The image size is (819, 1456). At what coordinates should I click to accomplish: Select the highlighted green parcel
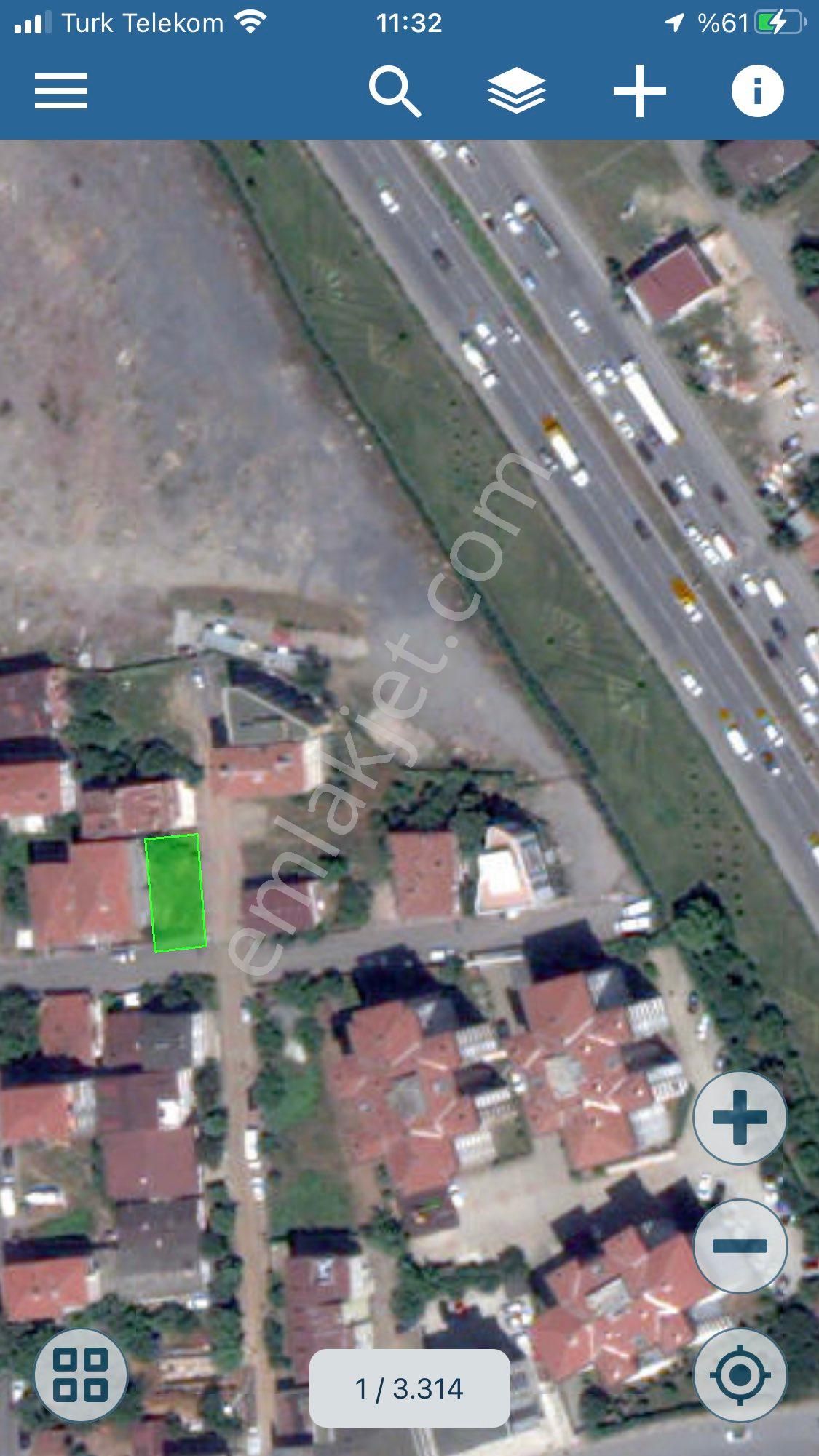(x=175, y=892)
